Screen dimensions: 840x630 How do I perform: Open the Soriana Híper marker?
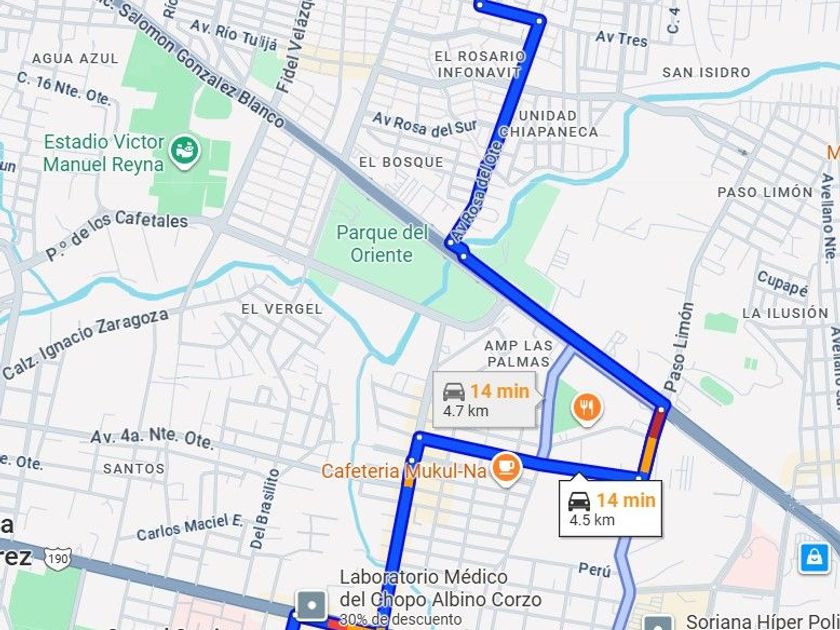click(x=658, y=622)
